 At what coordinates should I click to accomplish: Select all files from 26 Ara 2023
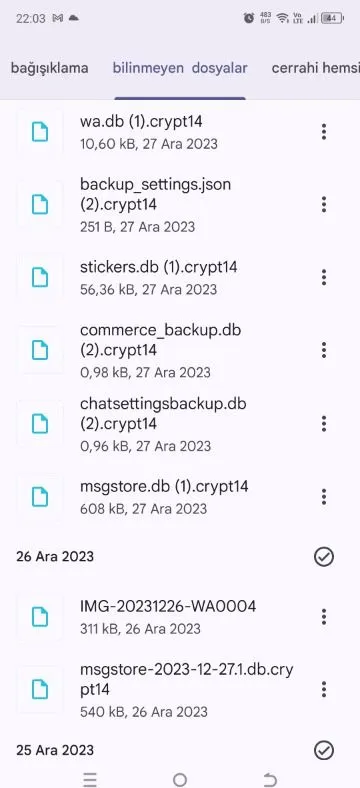pyautogui.click(x=324, y=557)
